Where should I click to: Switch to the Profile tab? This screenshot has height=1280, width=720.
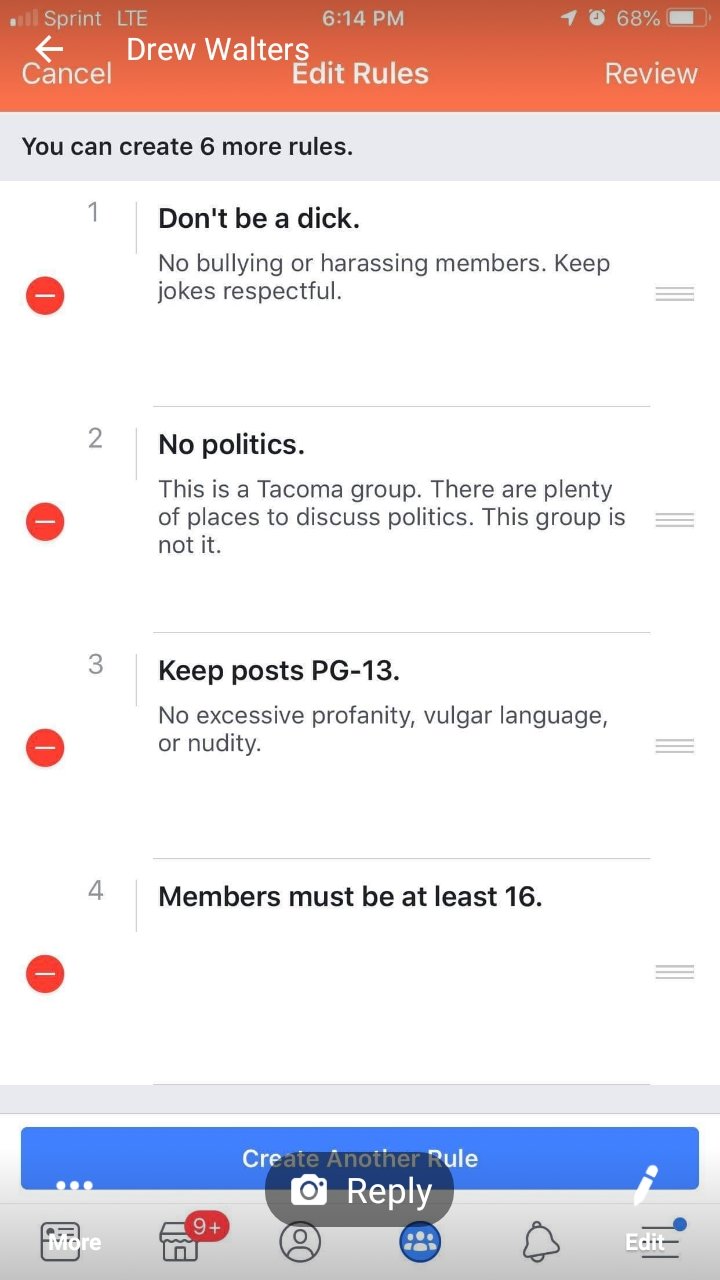(300, 1242)
